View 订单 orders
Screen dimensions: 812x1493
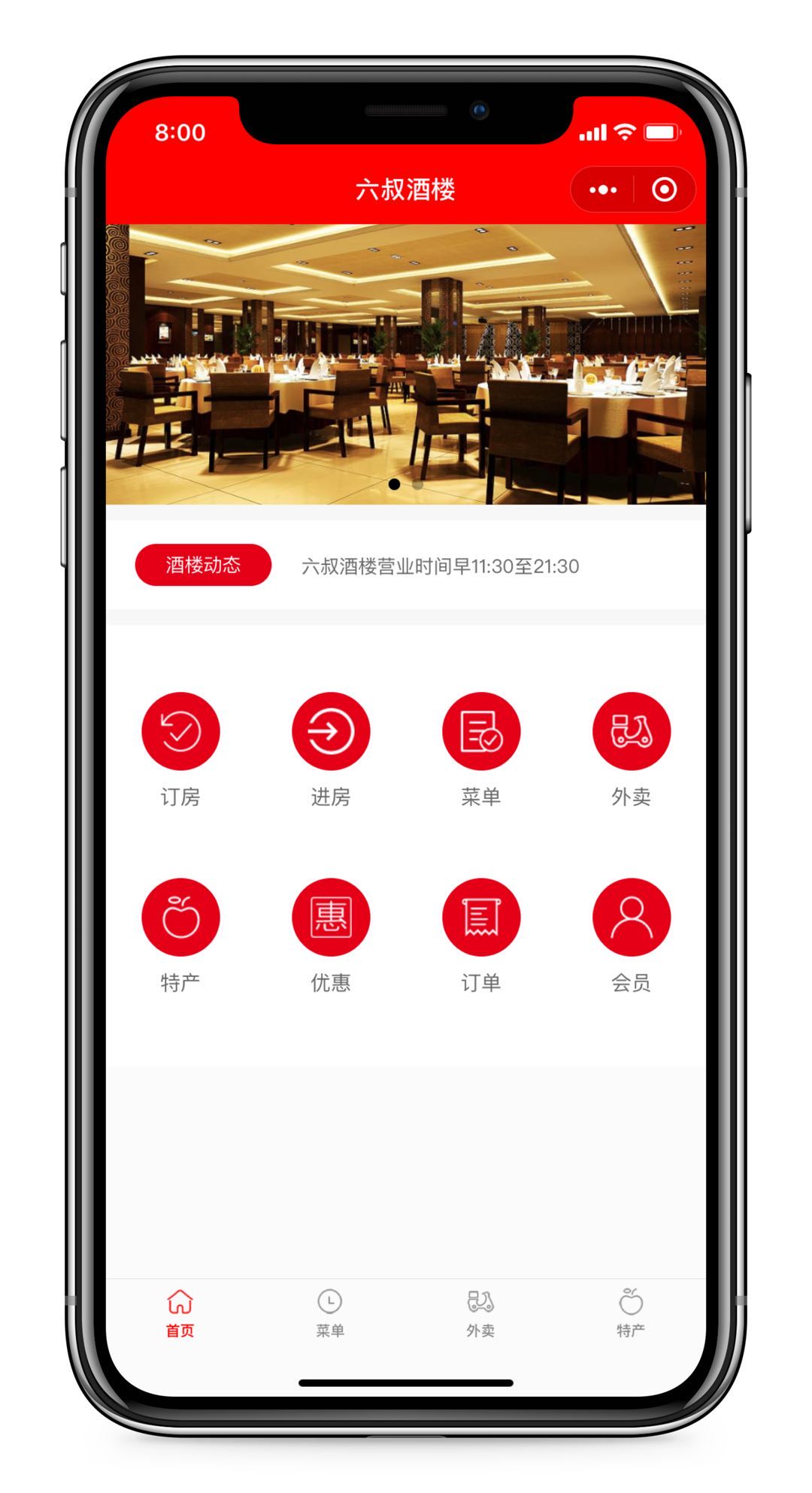pos(481,918)
